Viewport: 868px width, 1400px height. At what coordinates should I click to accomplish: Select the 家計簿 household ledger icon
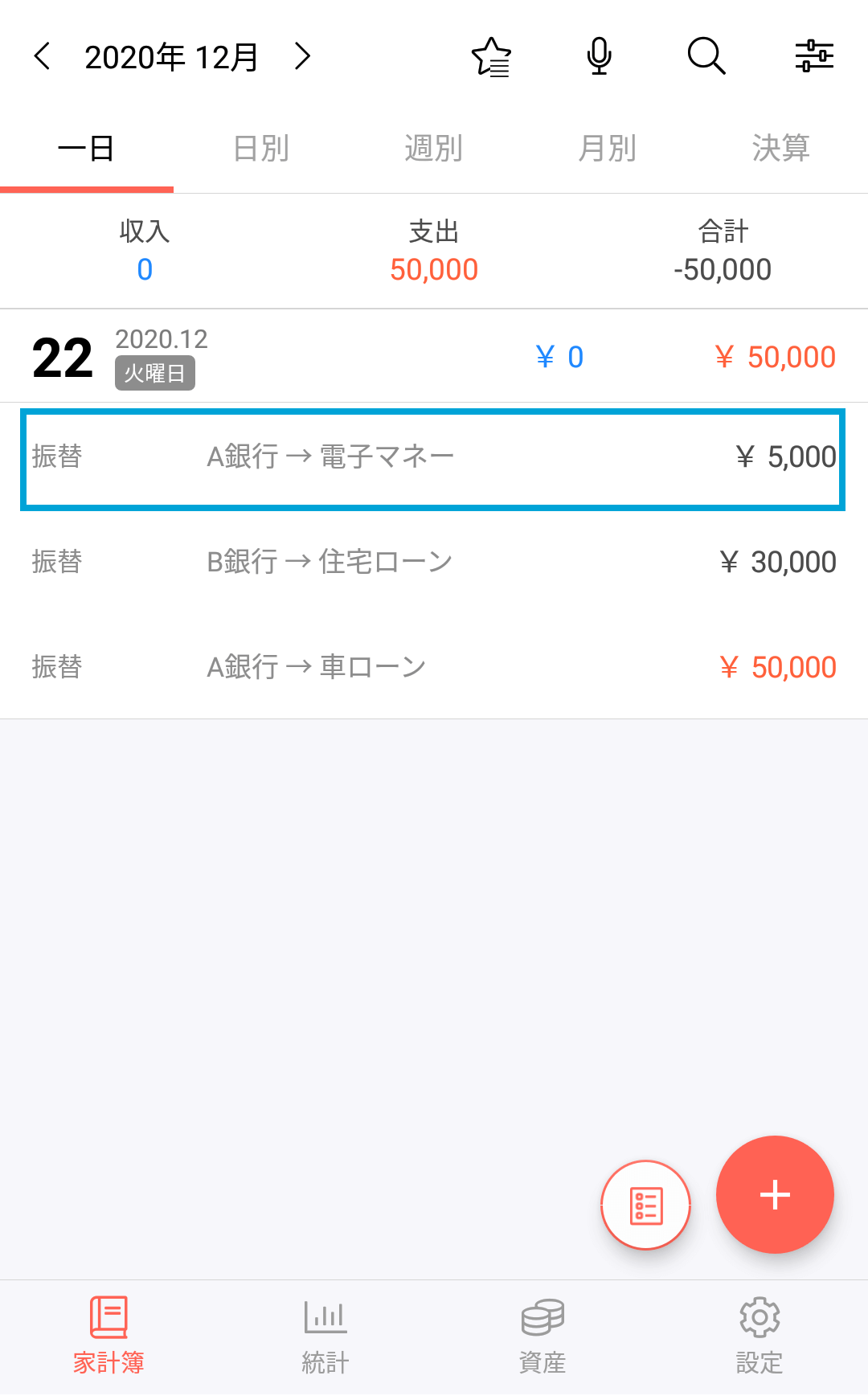pyautogui.click(x=108, y=1334)
